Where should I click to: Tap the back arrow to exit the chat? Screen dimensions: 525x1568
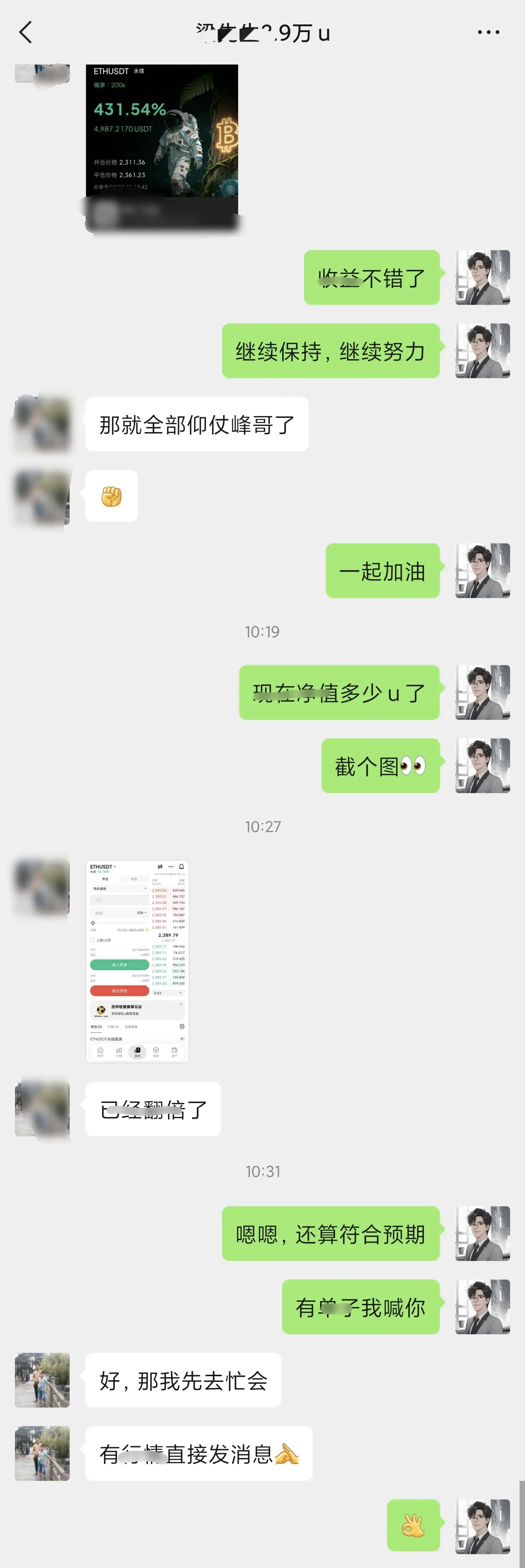[26, 32]
